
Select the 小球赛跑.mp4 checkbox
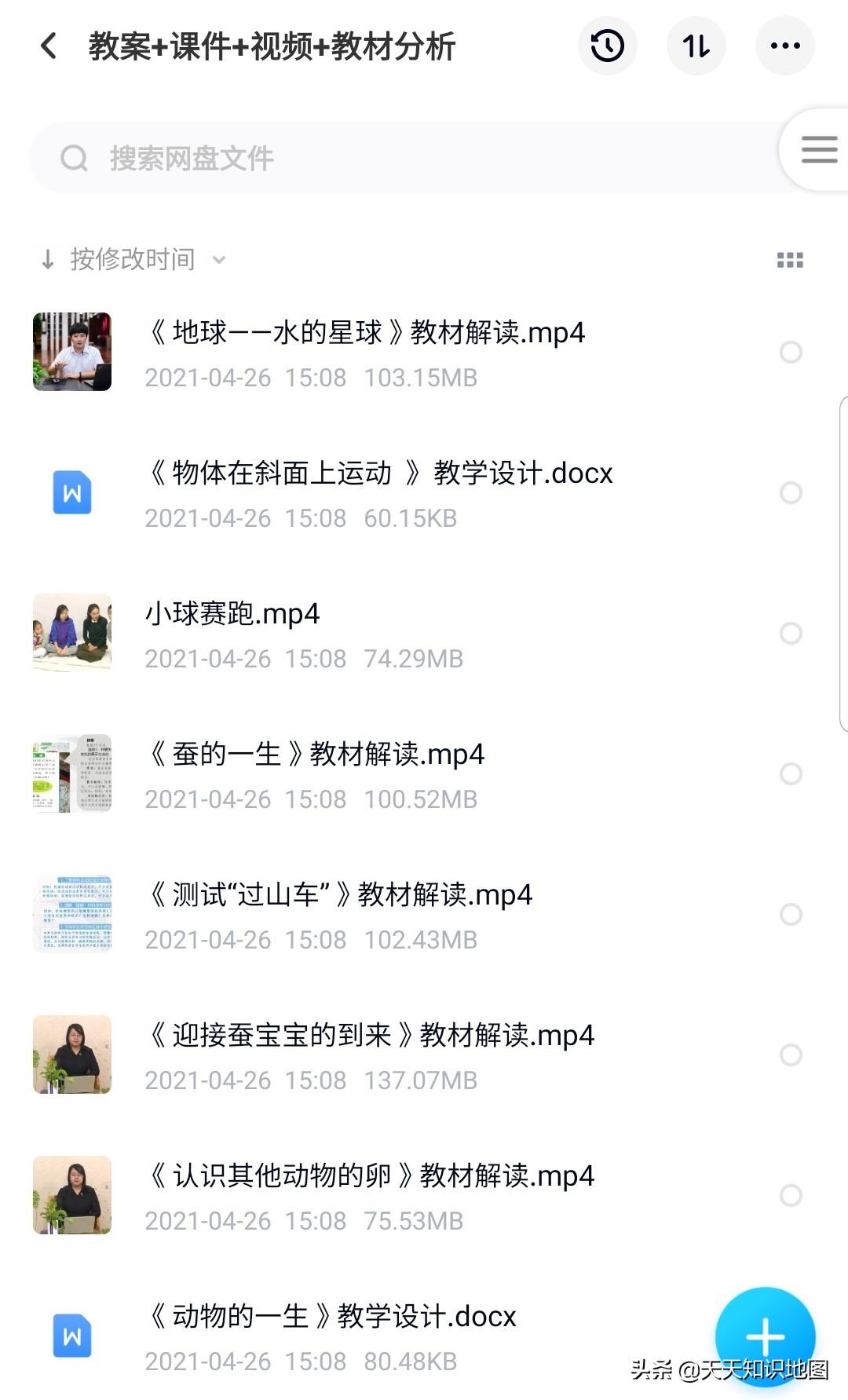[x=791, y=634]
